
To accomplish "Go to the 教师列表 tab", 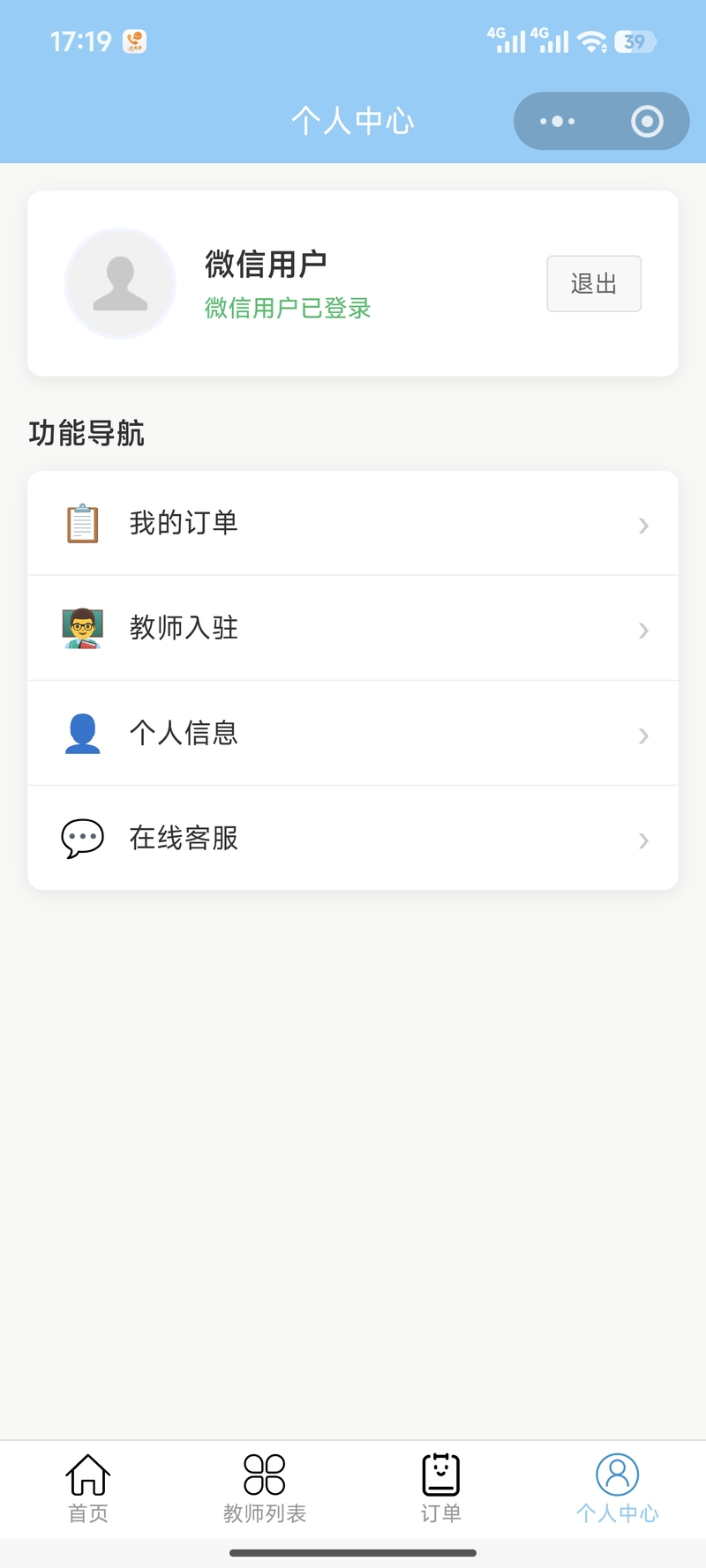I will [x=265, y=1489].
